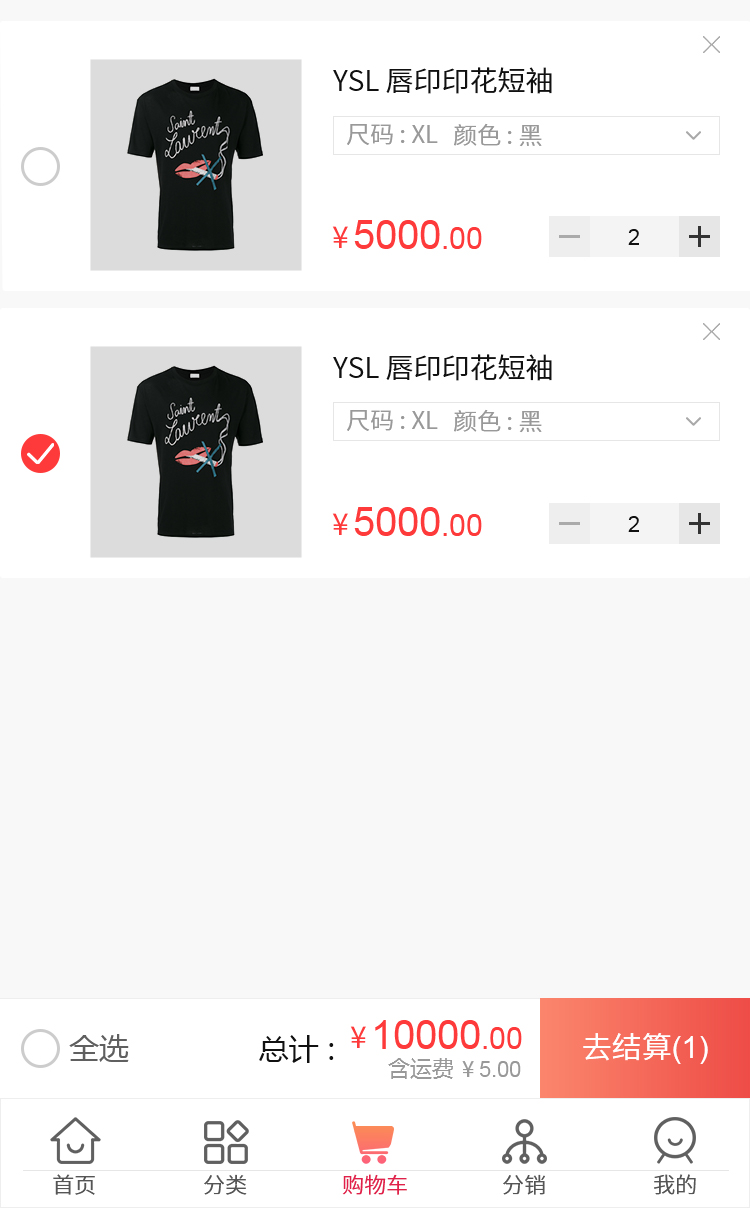Viewport: 750px width, 1208px height.
Task: Switch to the 分销 distribution tab
Action: pyautogui.click(x=524, y=1157)
